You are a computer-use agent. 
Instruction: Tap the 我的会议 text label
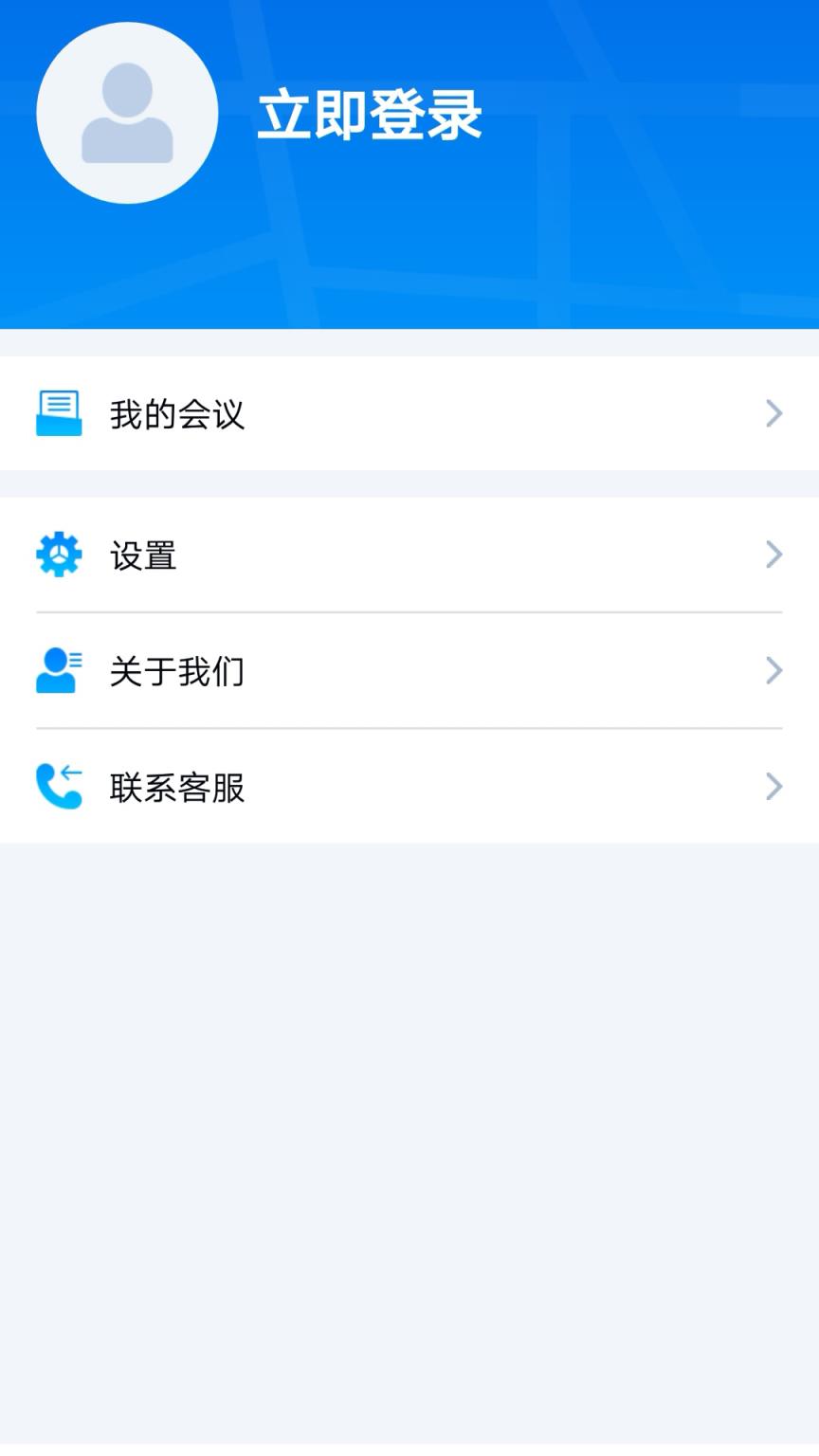176,414
